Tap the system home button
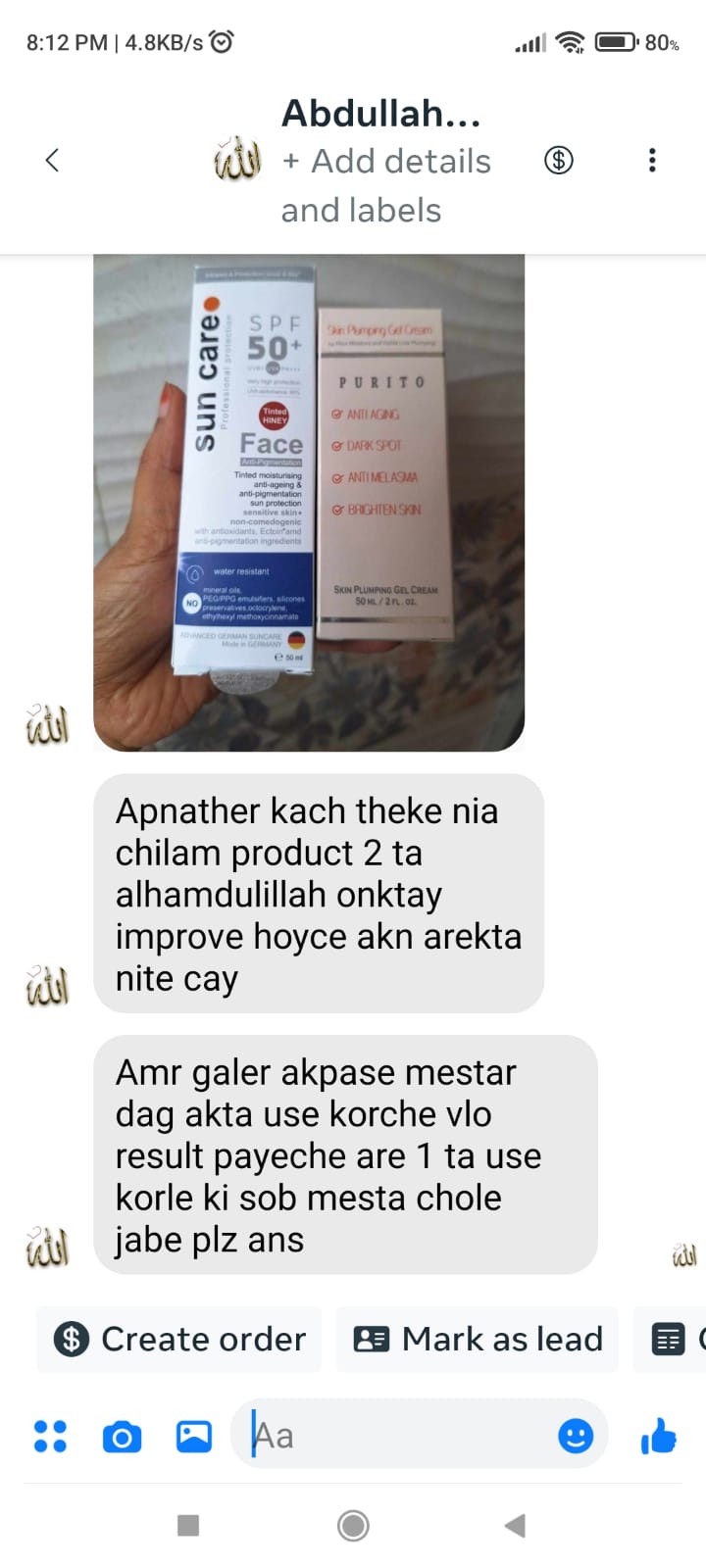706x1568 pixels. click(x=353, y=1525)
